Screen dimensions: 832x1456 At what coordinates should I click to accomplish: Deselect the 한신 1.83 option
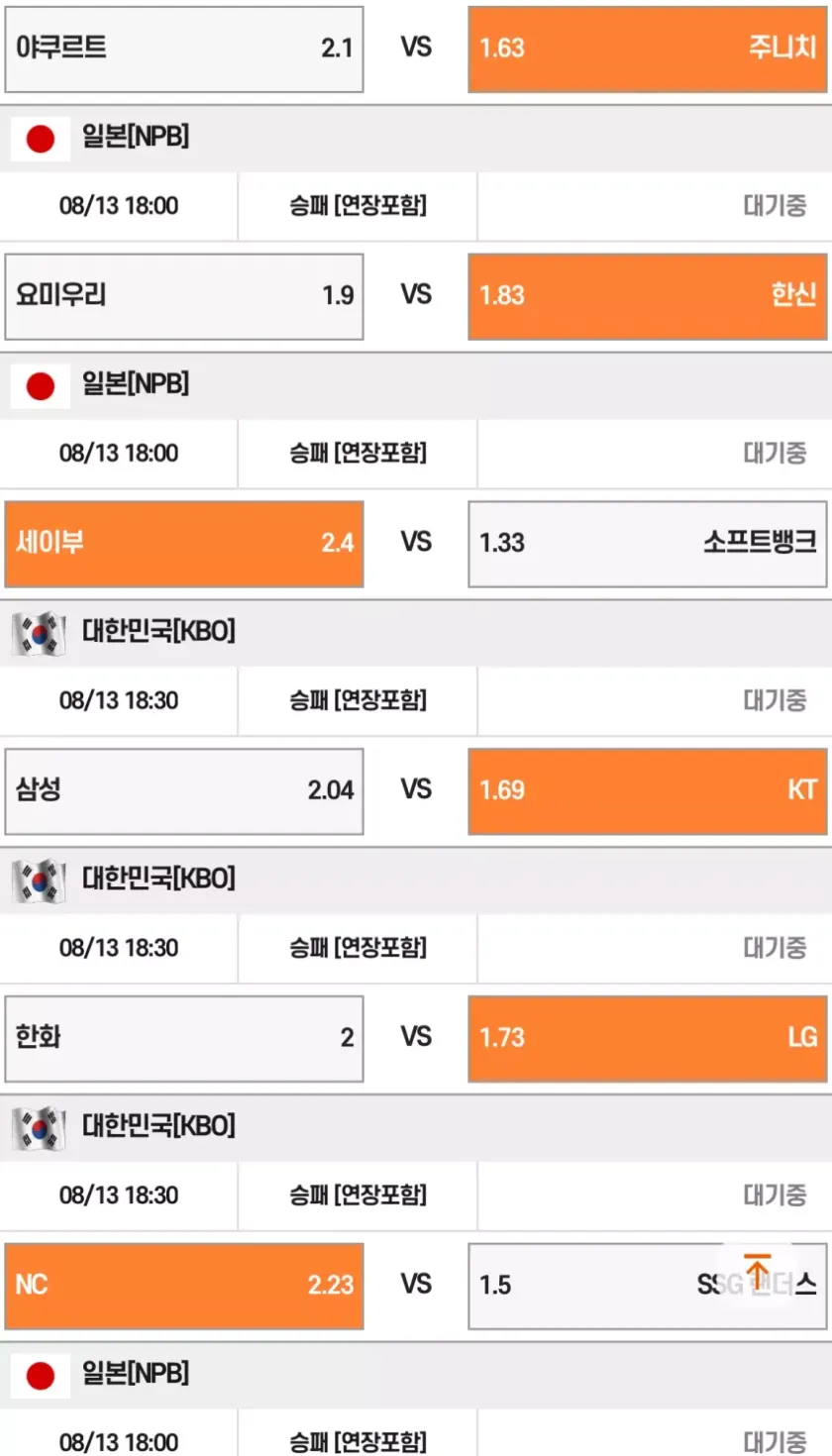[648, 296]
